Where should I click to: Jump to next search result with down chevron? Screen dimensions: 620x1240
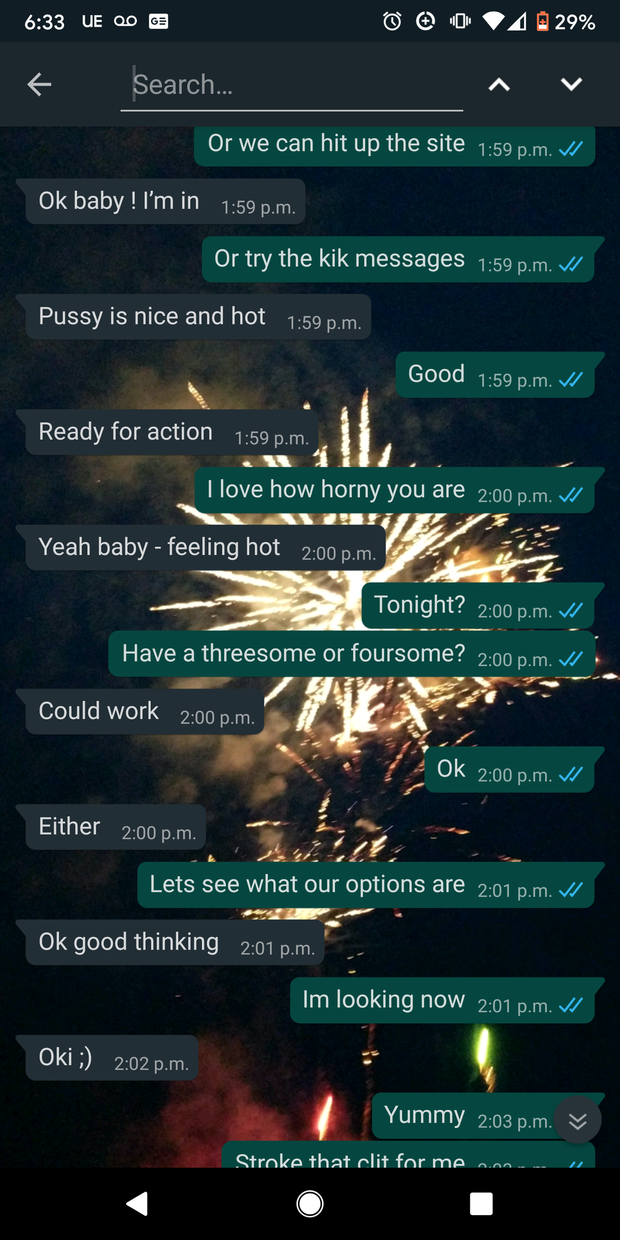click(571, 85)
